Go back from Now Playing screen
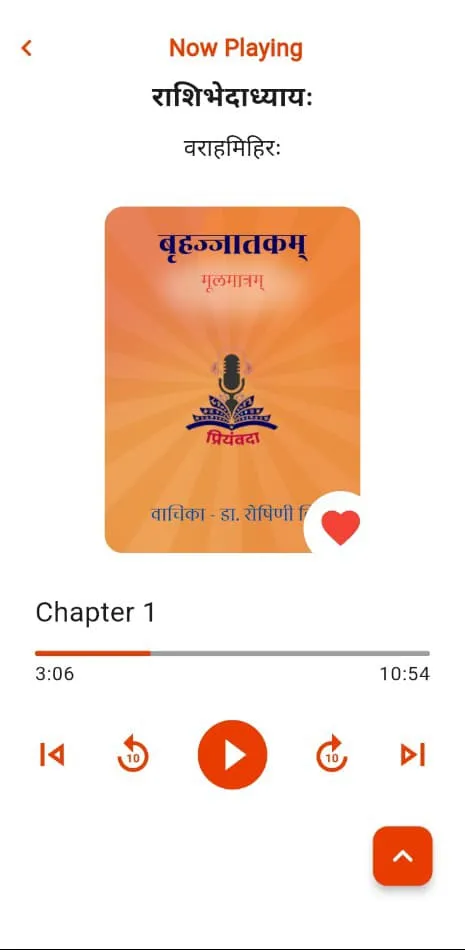The height and width of the screenshot is (950, 465). click(x=26, y=48)
